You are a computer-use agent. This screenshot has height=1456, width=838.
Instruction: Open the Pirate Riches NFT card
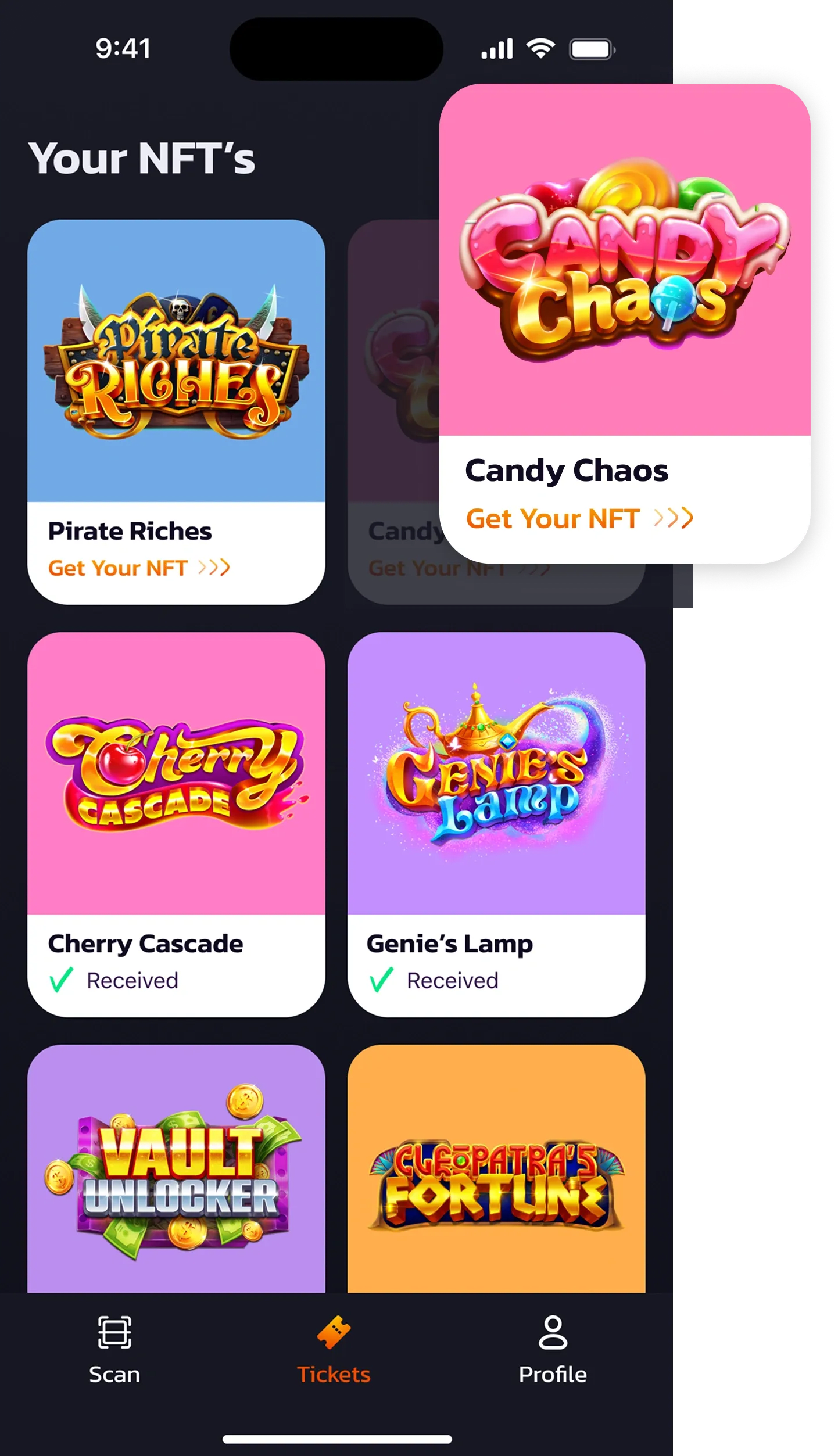[176, 360]
